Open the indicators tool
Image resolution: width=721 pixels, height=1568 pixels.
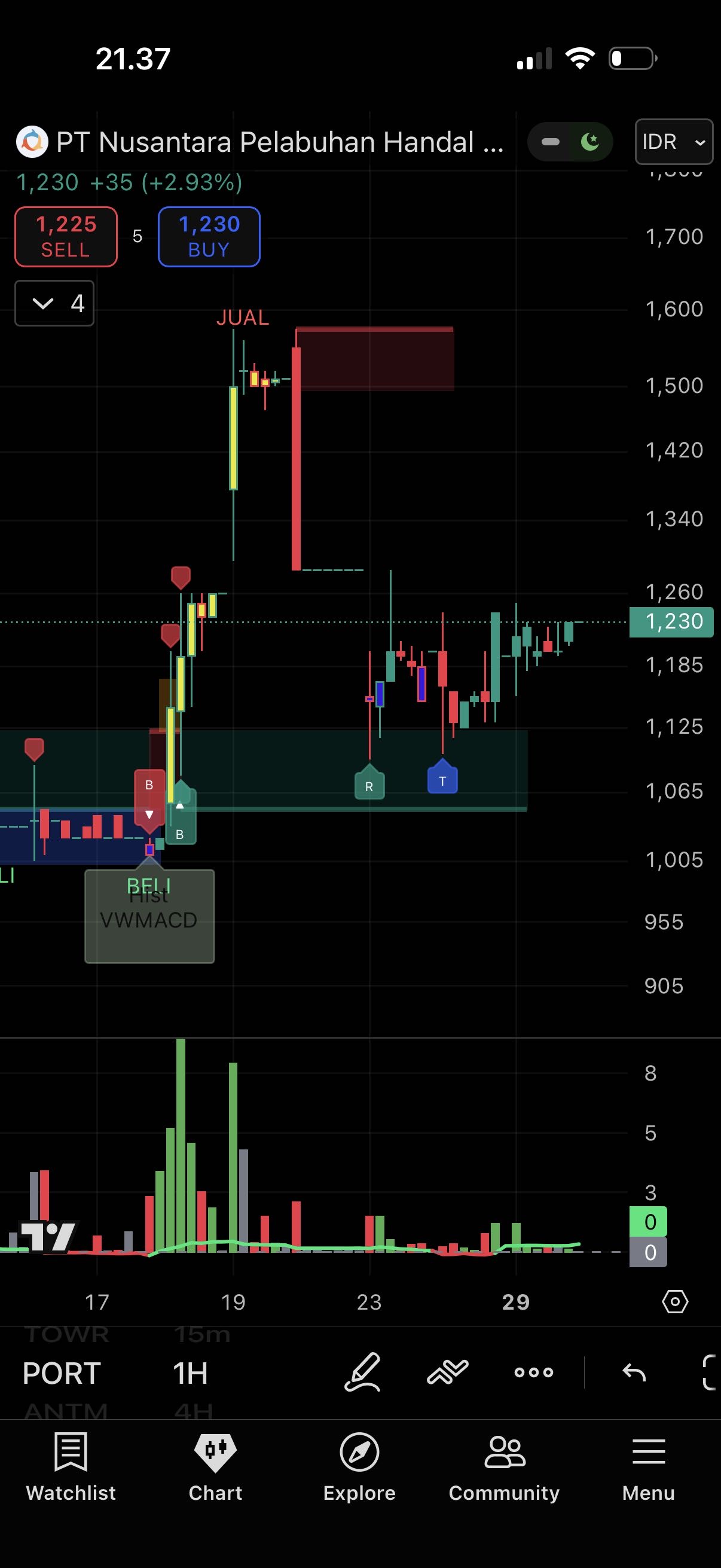[x=447, y=1372]
